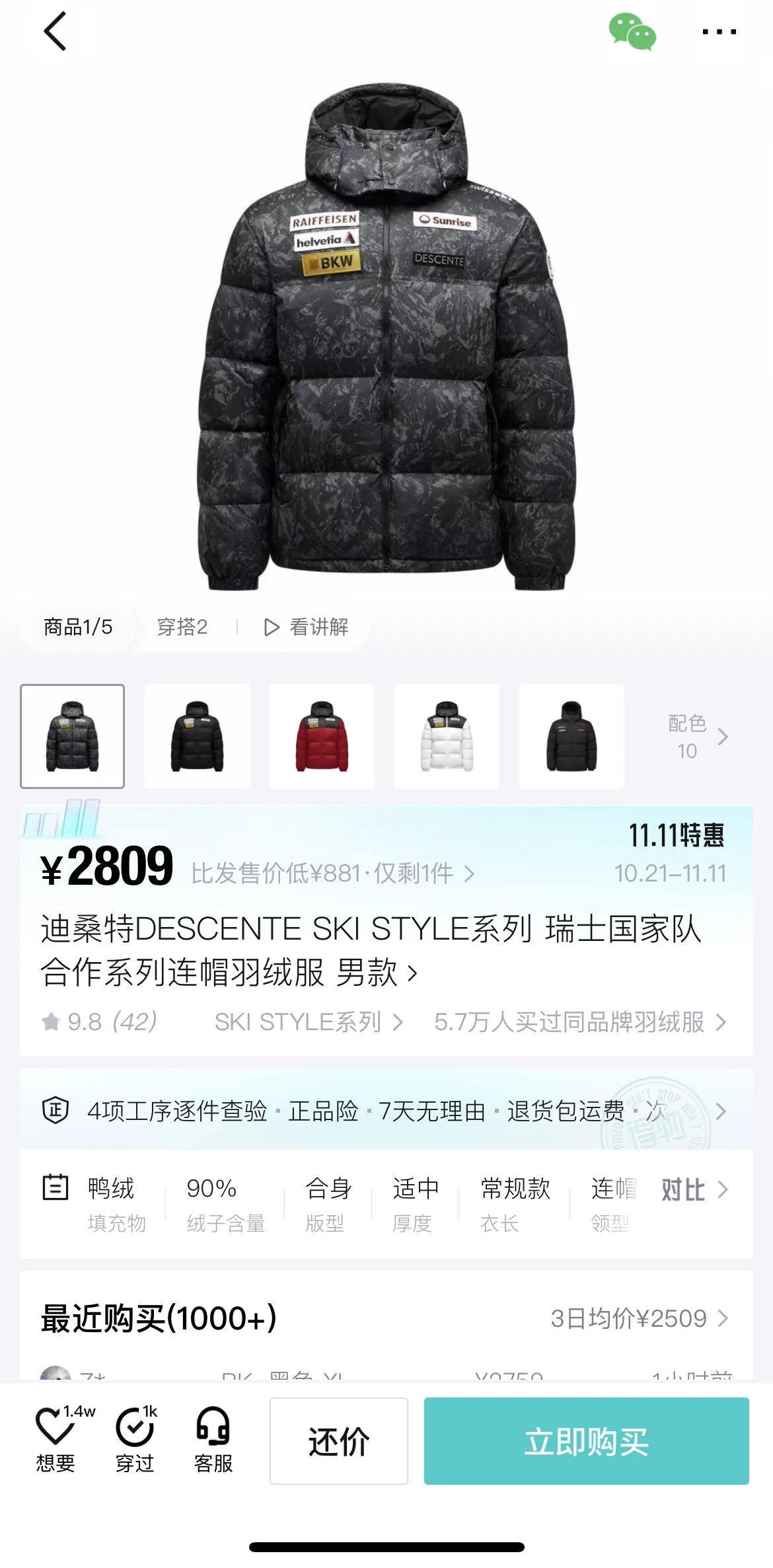Viewport: 773px width, 1568px height.
Task: Tap 还价 to make an offer
Action: (x=338, y=1441)
